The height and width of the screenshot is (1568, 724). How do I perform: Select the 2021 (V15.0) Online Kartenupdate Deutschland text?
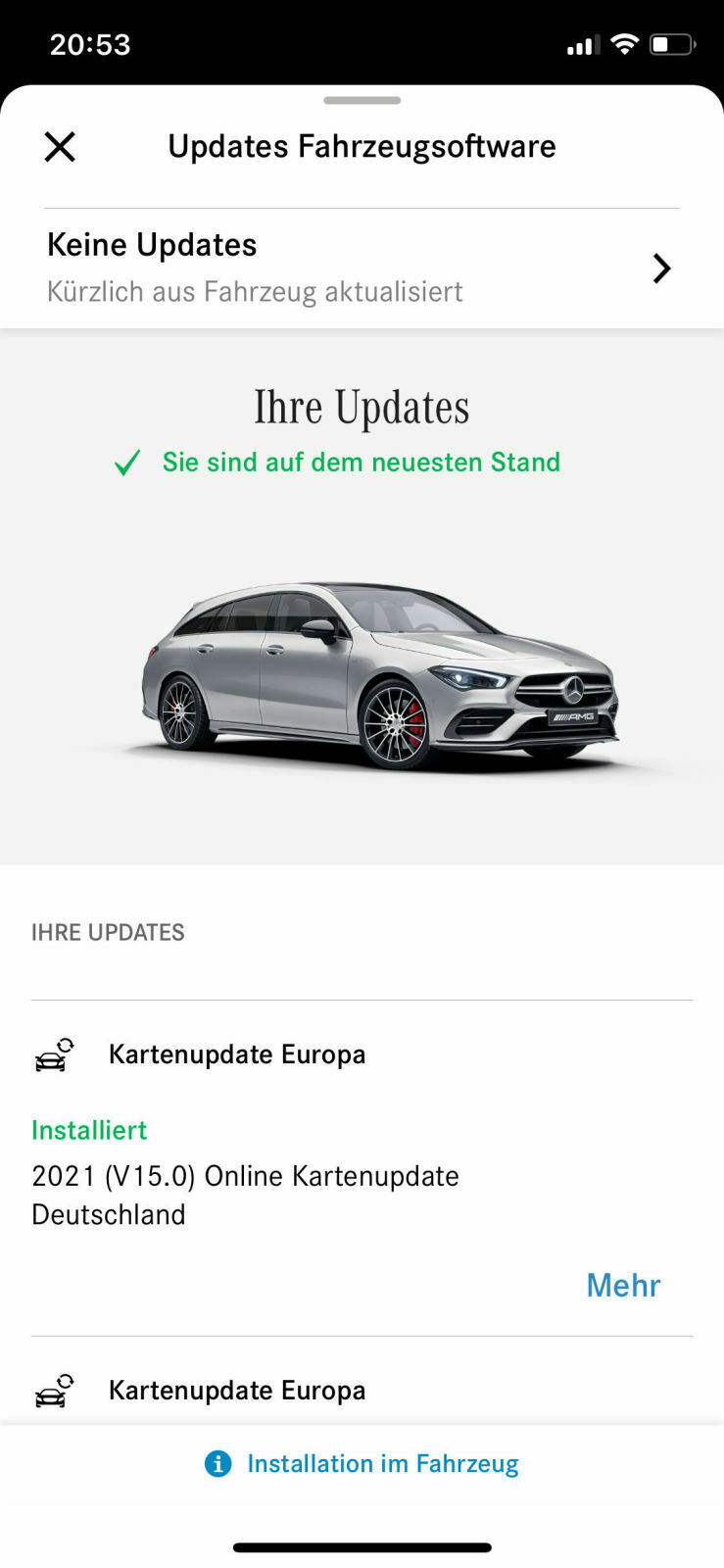point(245,1196)
